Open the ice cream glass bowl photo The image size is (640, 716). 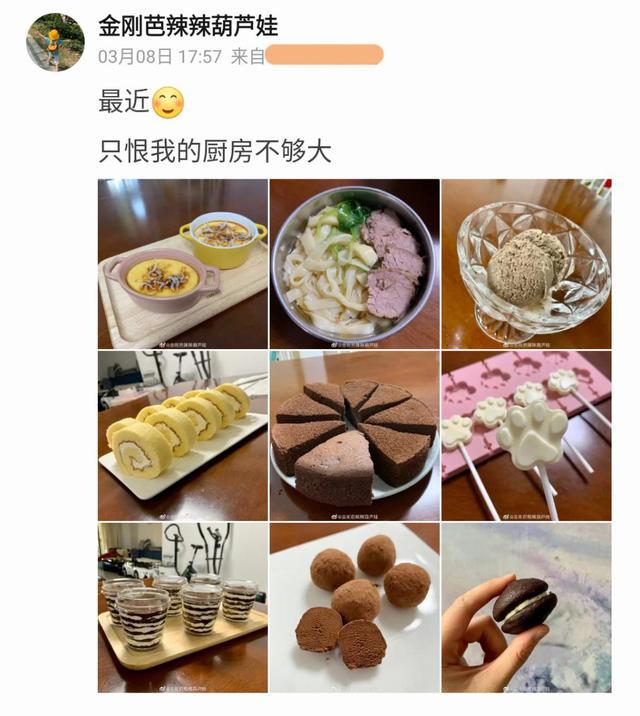526,263
